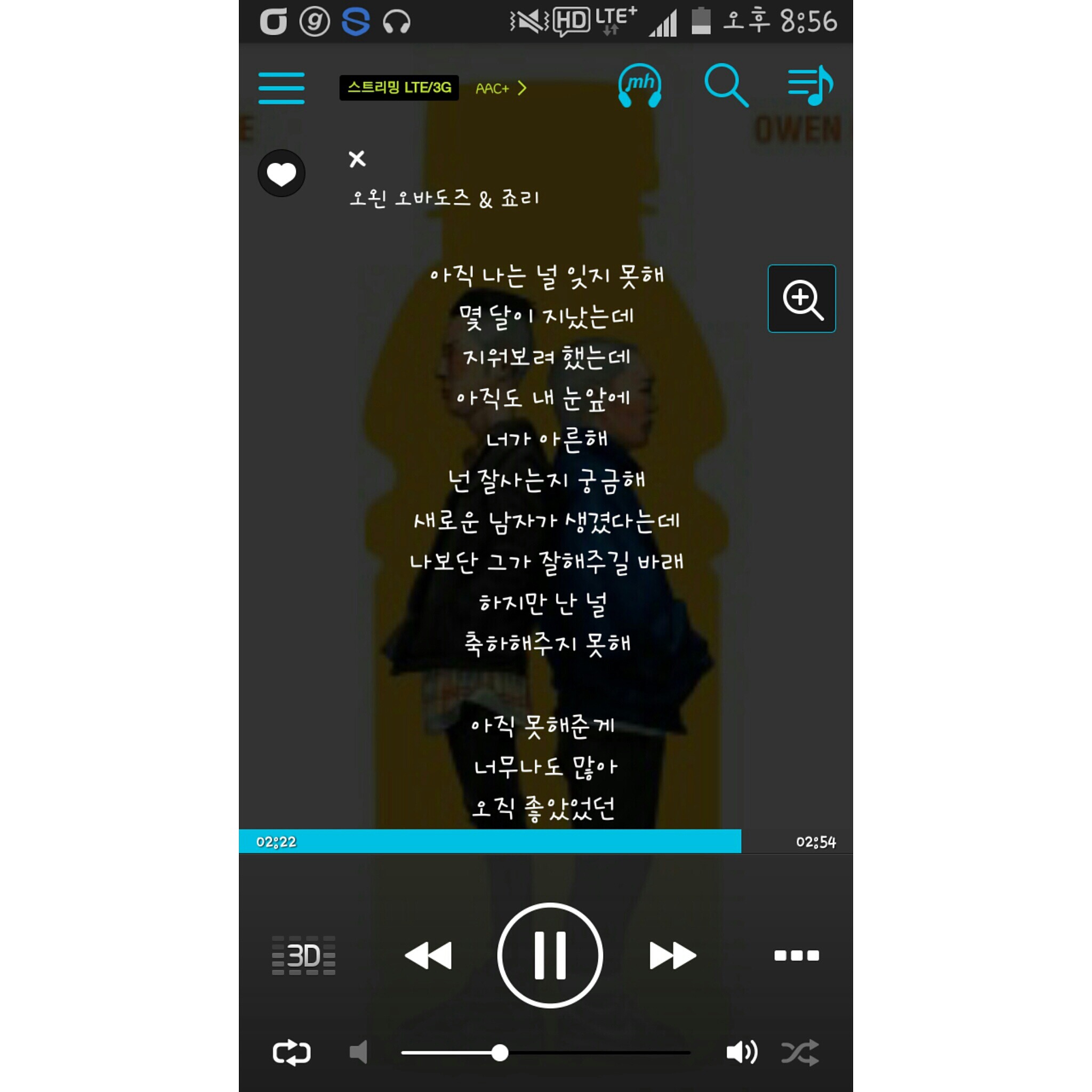Lower volume with the small speaker icon
The image size is (1092, 1092).
pos(358,1053)
